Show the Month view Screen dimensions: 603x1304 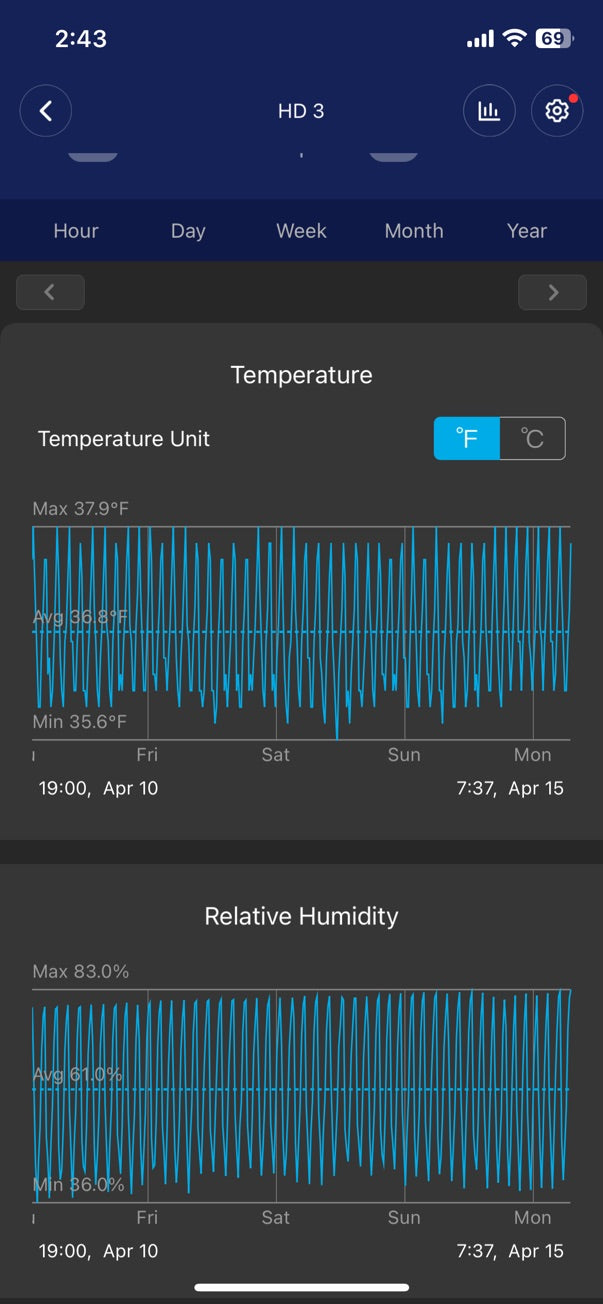coord(414,231)
